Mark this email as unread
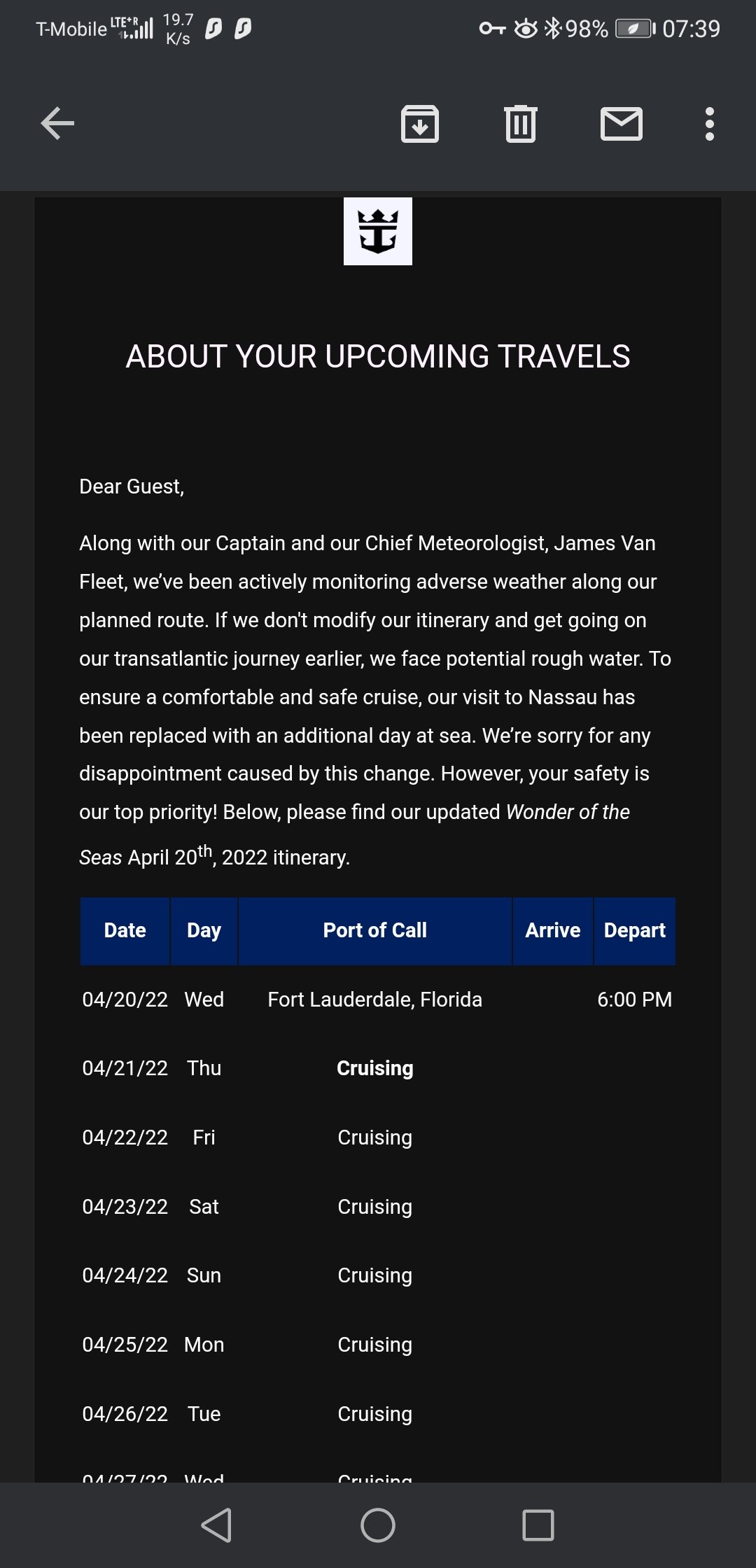 point(622,124)
